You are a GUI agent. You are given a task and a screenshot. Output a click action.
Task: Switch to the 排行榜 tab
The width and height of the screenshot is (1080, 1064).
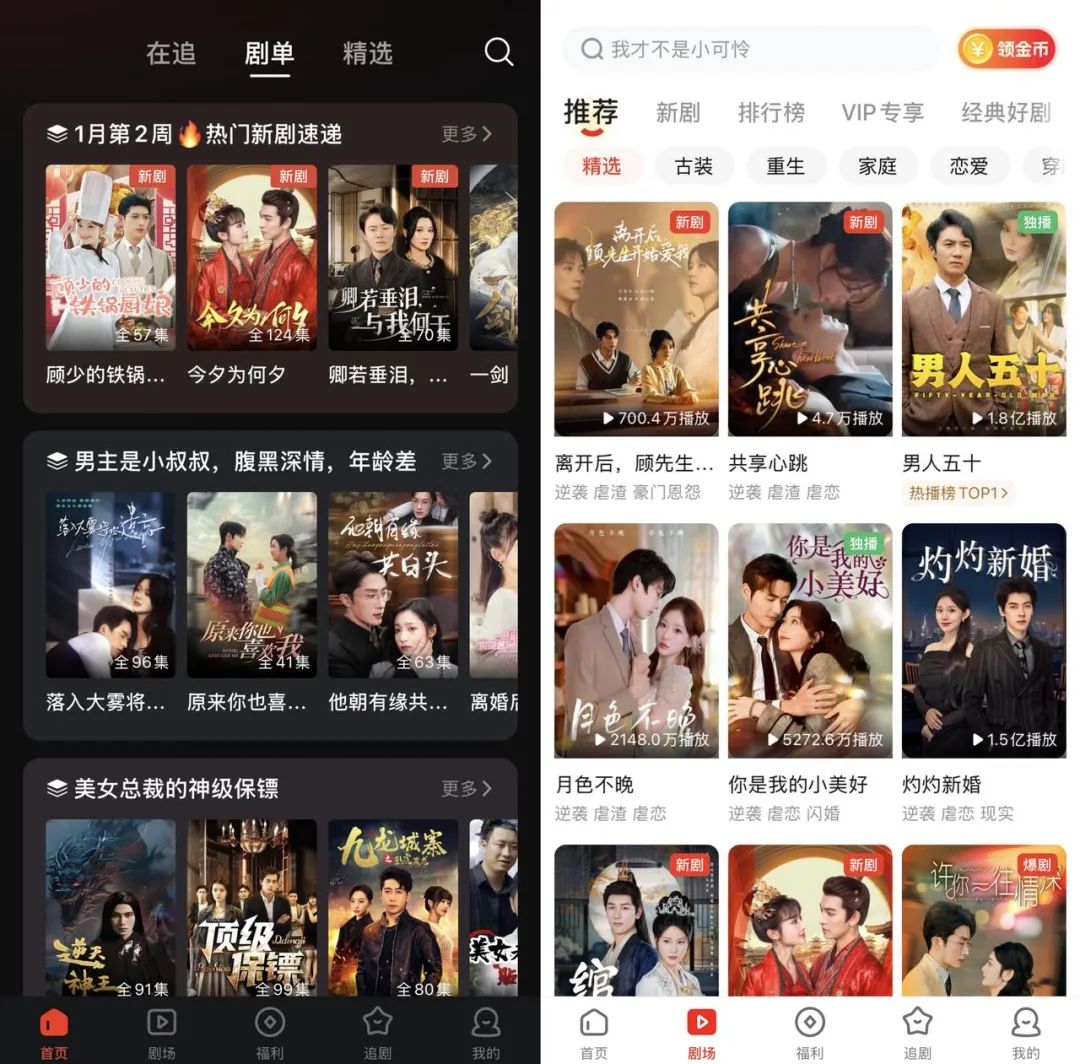[x=771, y=113]
